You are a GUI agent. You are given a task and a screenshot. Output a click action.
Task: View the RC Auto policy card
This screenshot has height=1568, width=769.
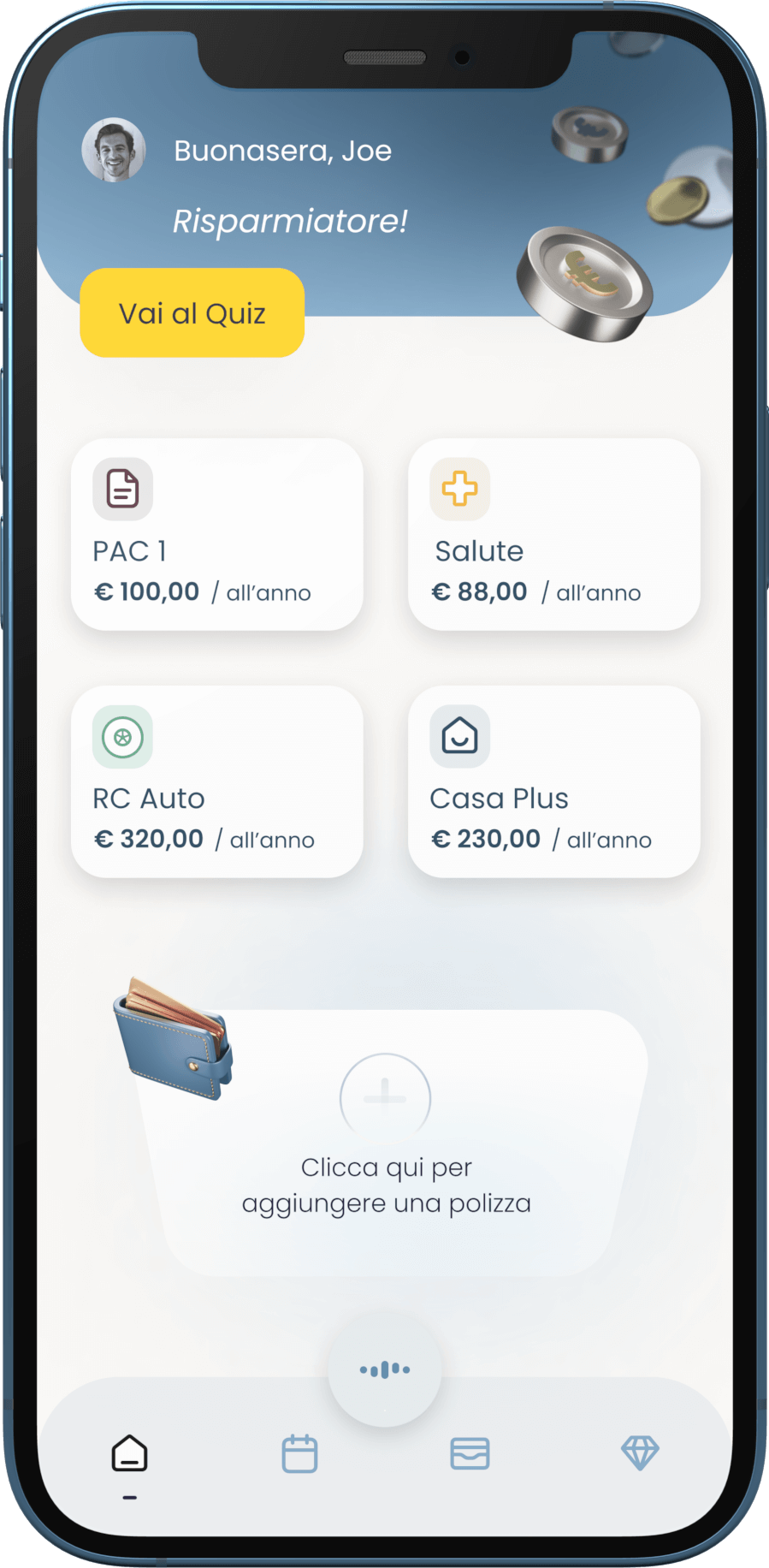click(217, 781)
